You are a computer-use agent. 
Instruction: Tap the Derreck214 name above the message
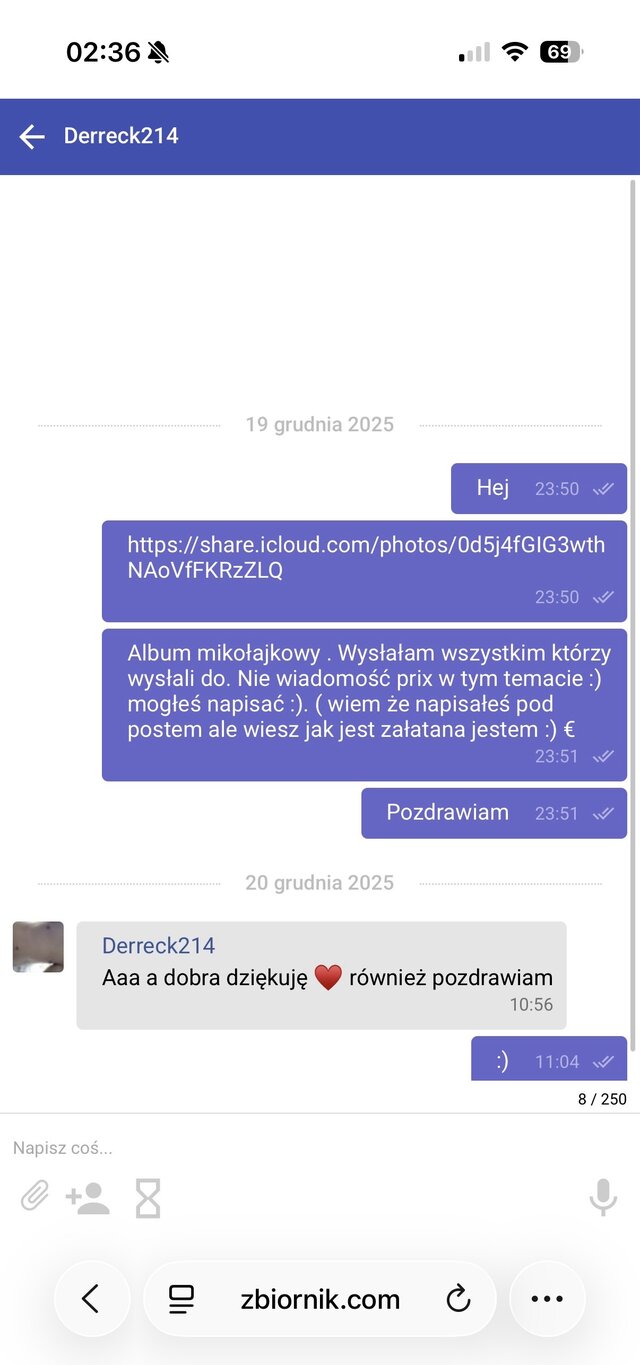[x=158, y=946]
